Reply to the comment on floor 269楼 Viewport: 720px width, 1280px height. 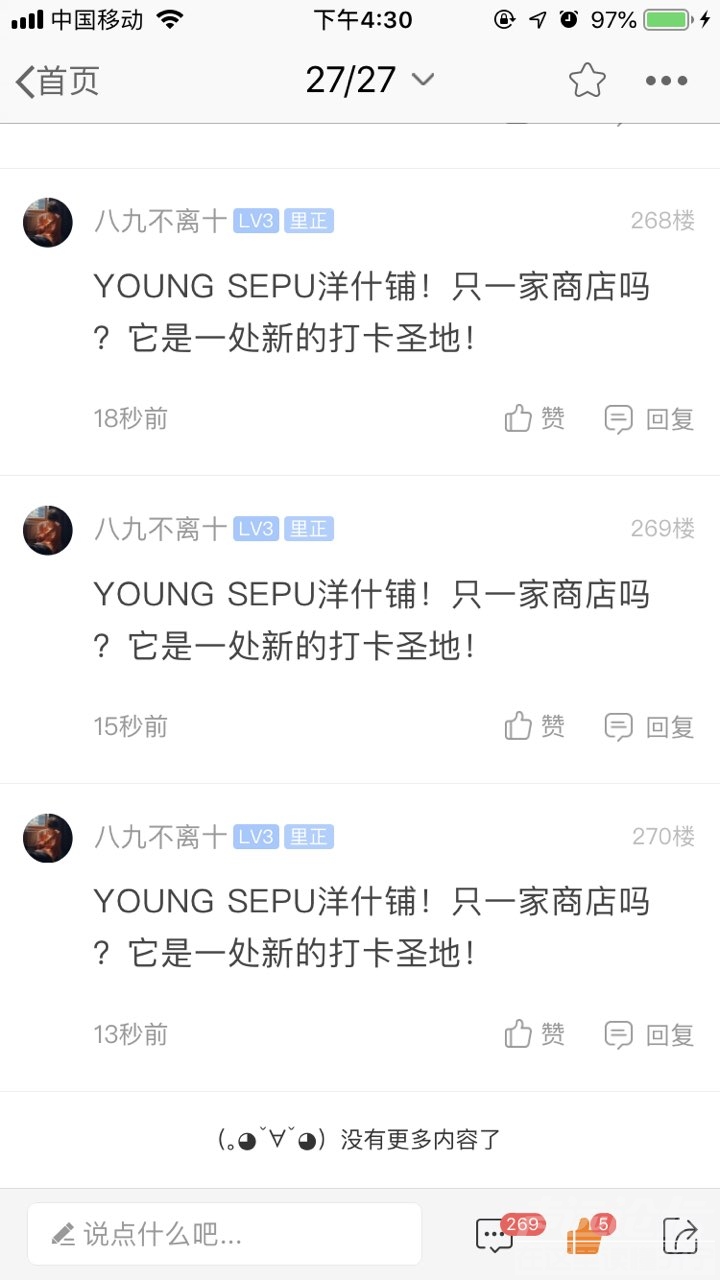click(x=649, y=726)
